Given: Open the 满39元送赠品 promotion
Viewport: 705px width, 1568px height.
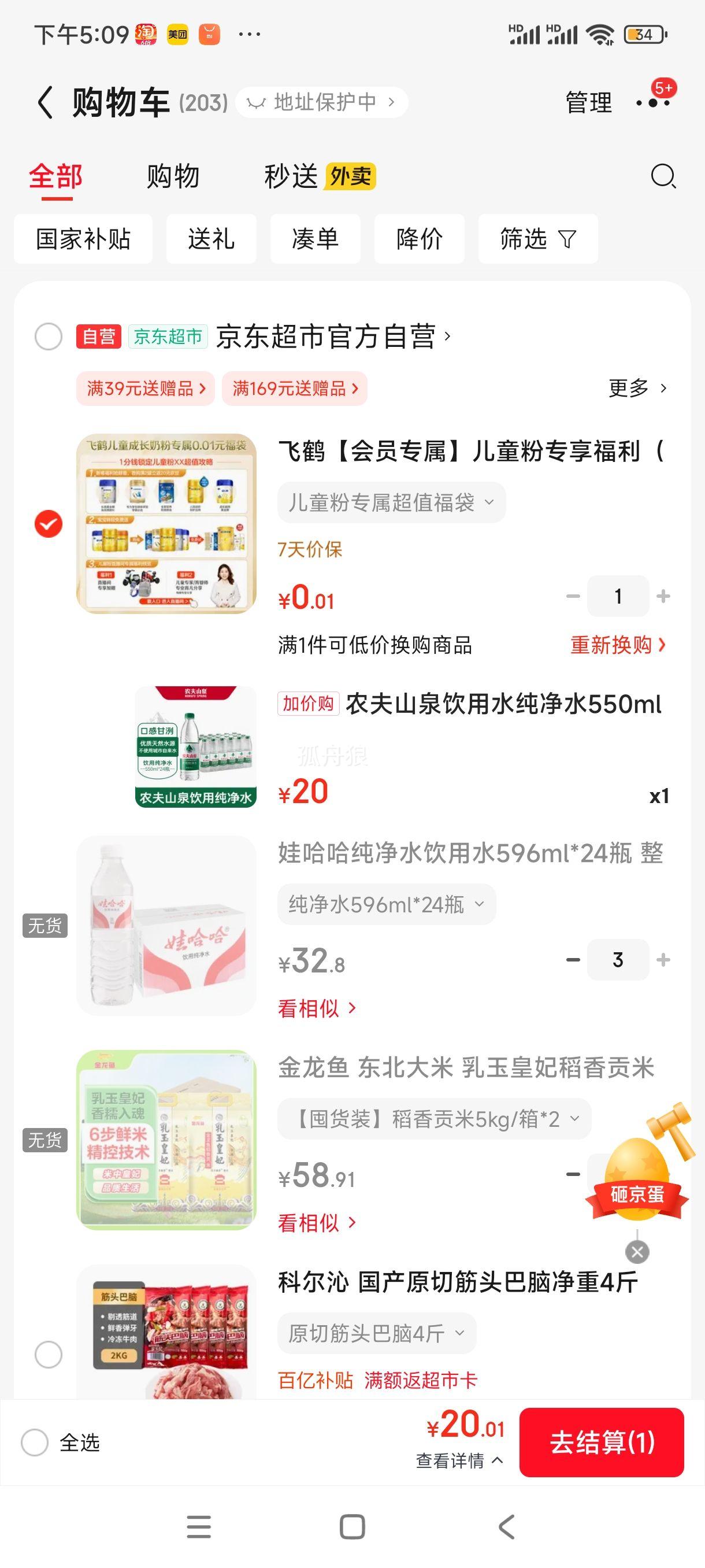Looking at the screenshot, I should tap(146, 389).
